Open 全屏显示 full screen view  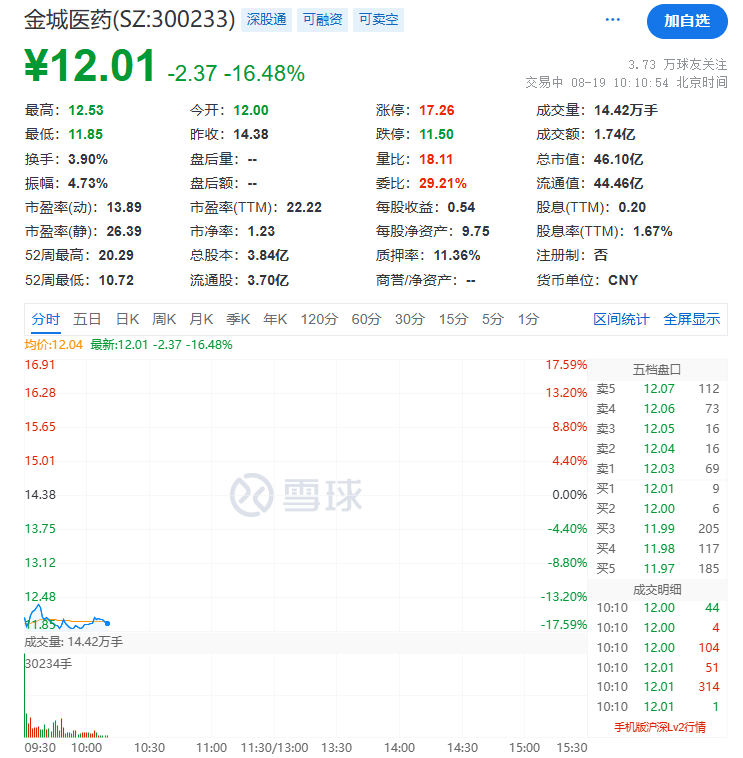coord(690,319)
